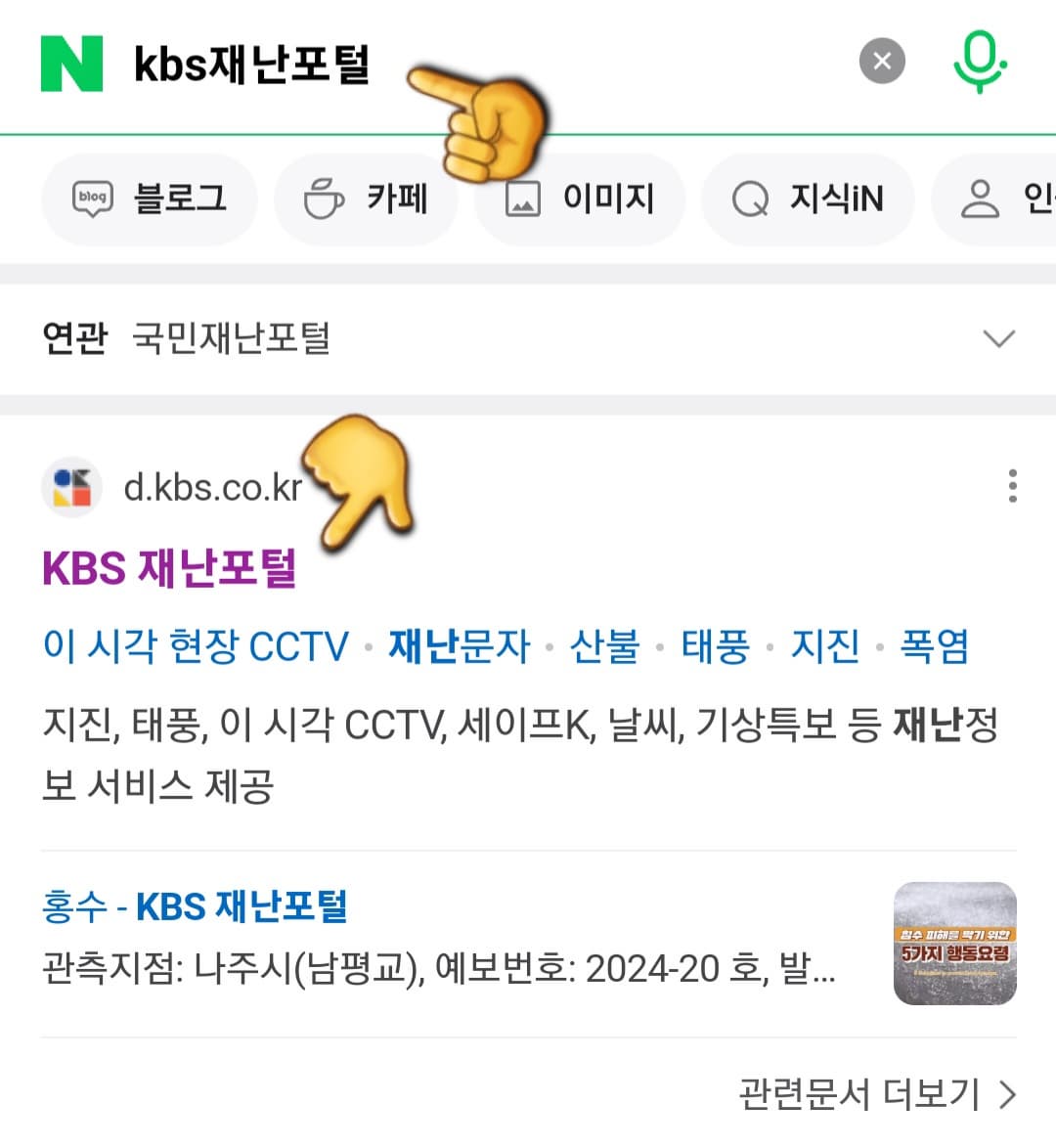Tap the kbs재난포털 search input field
Image resolution: width=1056 pixels, height=1148 pixels.
249,61
